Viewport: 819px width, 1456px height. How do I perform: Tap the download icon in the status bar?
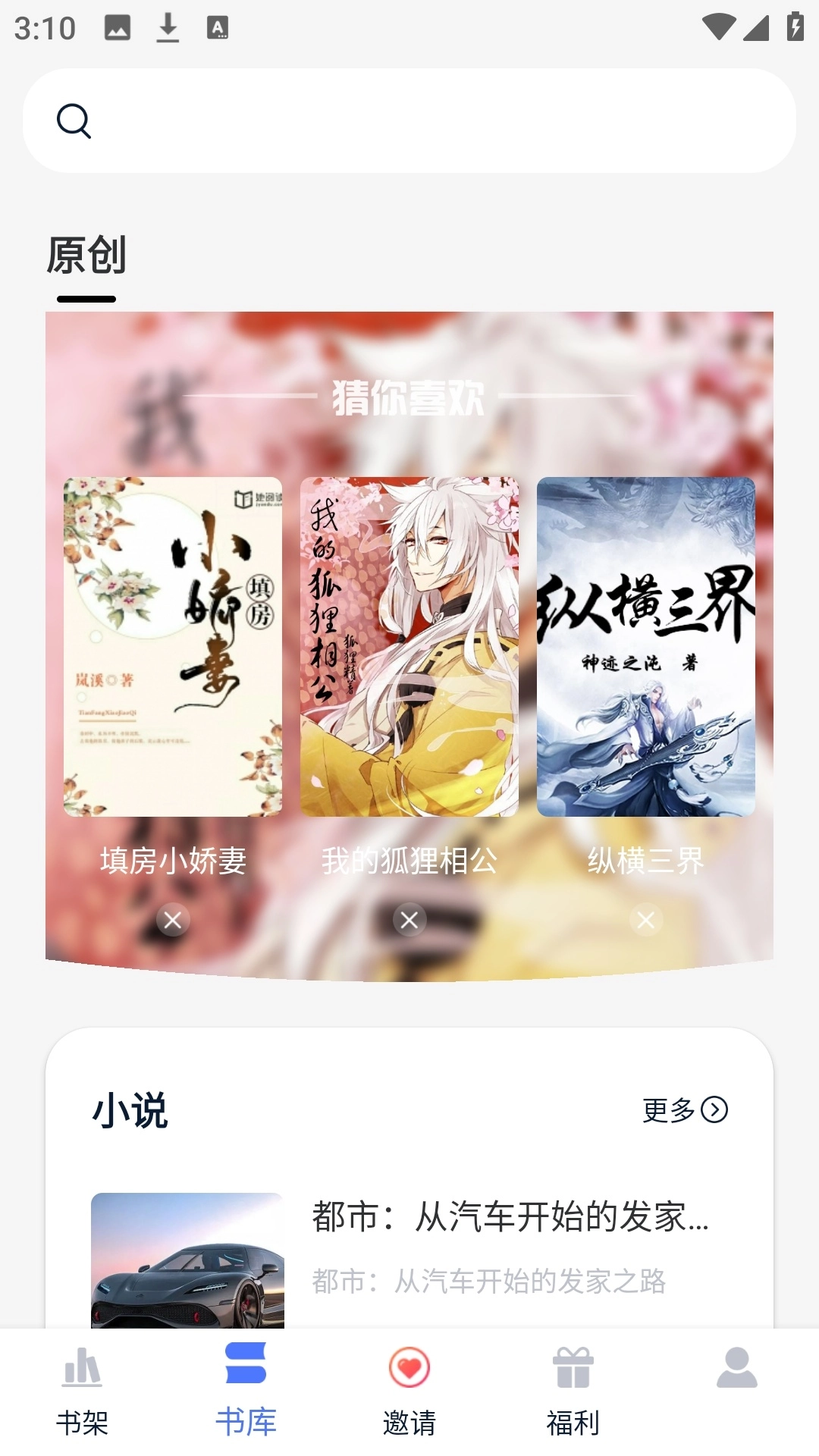(x=168, y=28)
